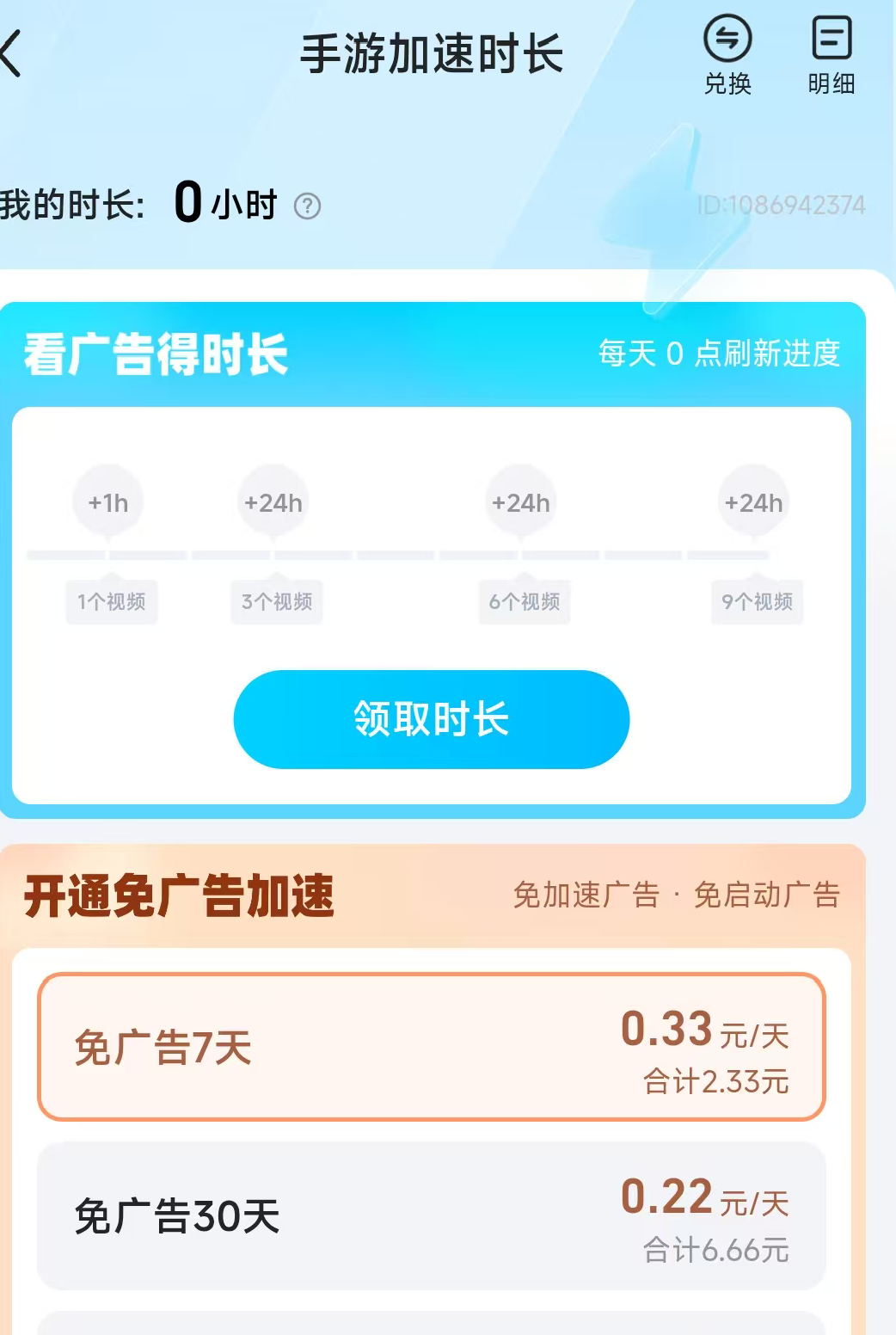Open the 明细 details page
Image resolution: width=896 pixels, height=1335 pixels.
(831, 53)
